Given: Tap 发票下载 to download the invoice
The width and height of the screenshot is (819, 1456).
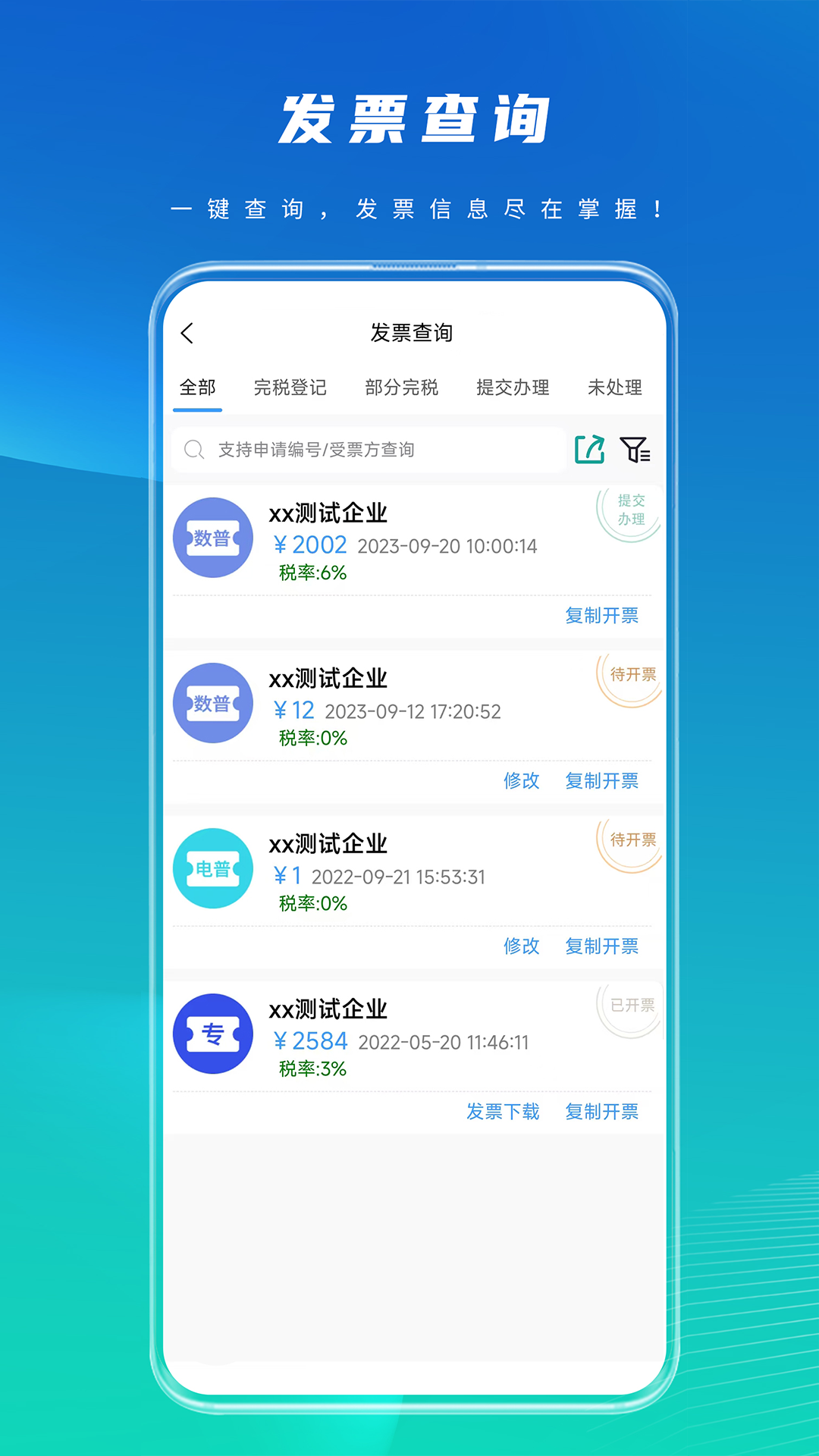Looking at the screenshot, I should point(503,1112).
